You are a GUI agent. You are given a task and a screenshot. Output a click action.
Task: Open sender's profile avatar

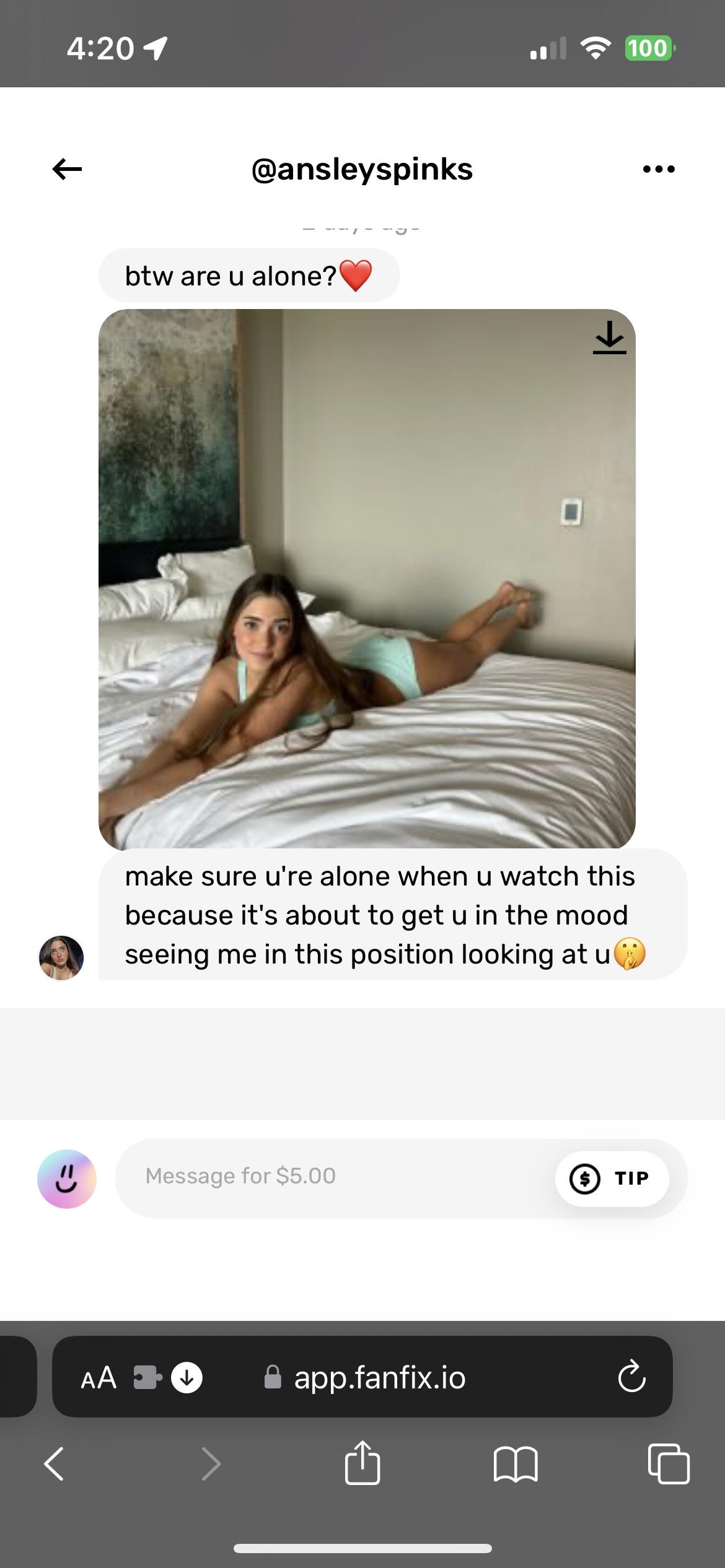tap(61, 957)
